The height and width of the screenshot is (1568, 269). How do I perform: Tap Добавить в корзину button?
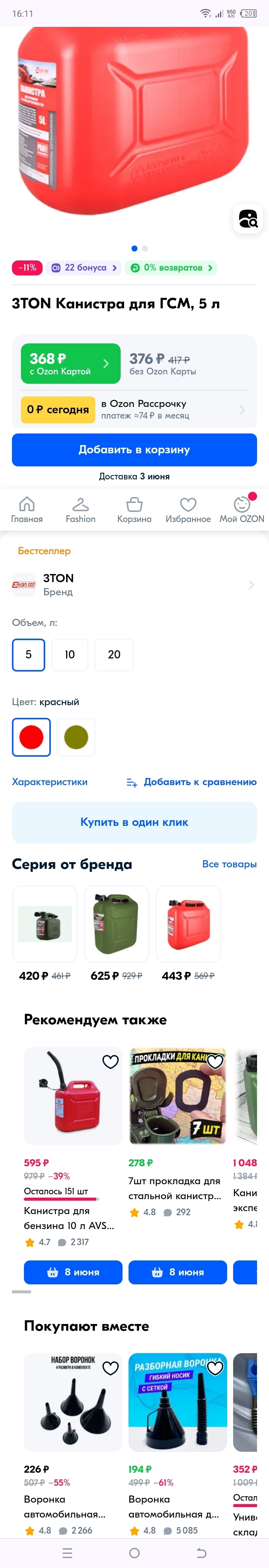(134, 450)
